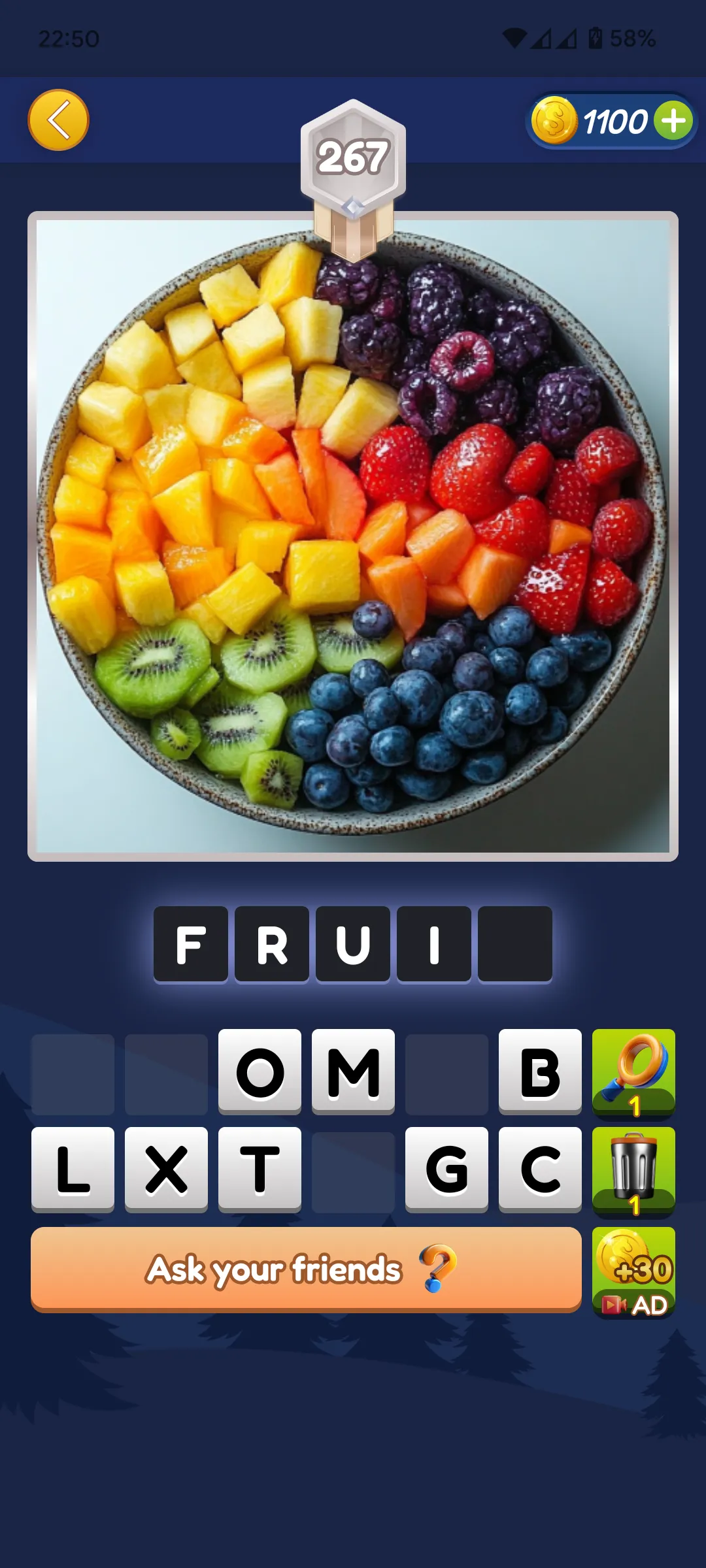The height and width of the screenshot is (1568, 706).
Task: Select the letter G tile
Action: coord(446,1169)
